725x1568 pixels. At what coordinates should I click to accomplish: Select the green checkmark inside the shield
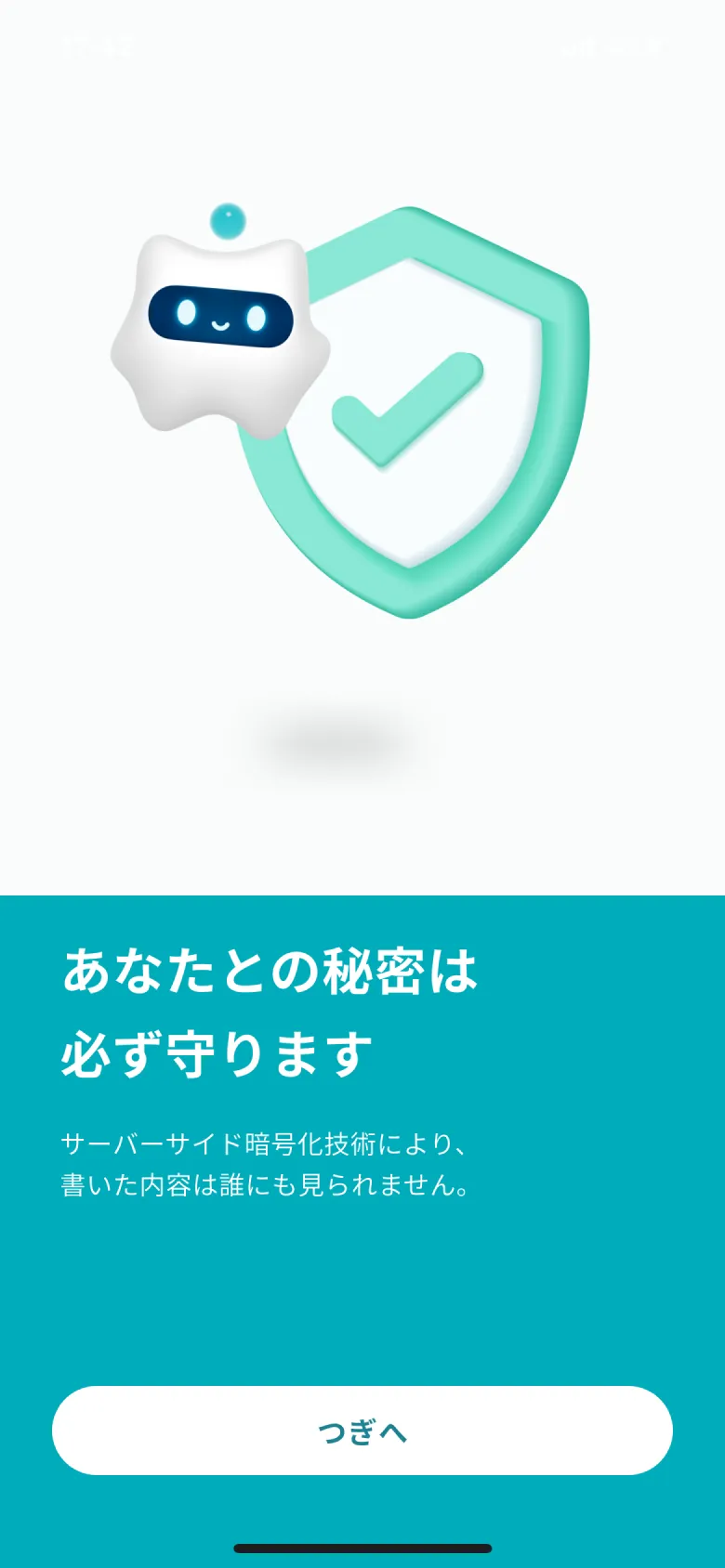(409, 409)
